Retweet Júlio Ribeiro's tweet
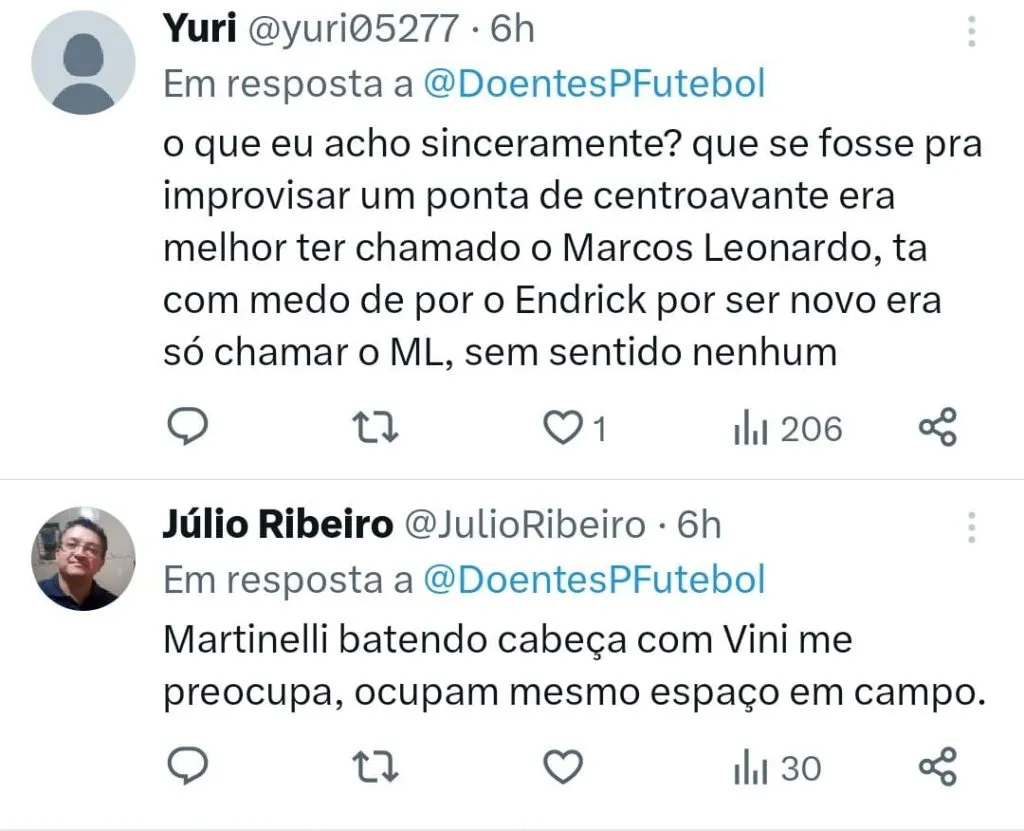Viewport: 1024px width, 831px height. [x=378, y=768]
